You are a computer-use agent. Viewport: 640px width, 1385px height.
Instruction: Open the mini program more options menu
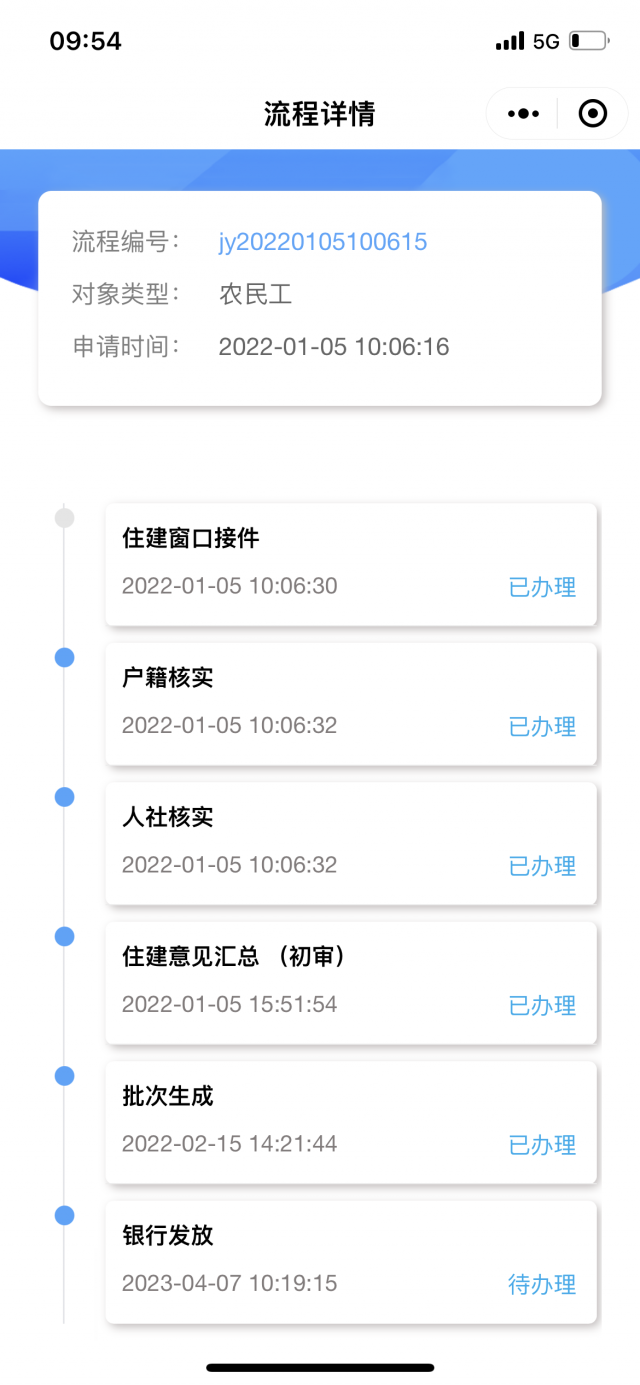click(523, 114)
